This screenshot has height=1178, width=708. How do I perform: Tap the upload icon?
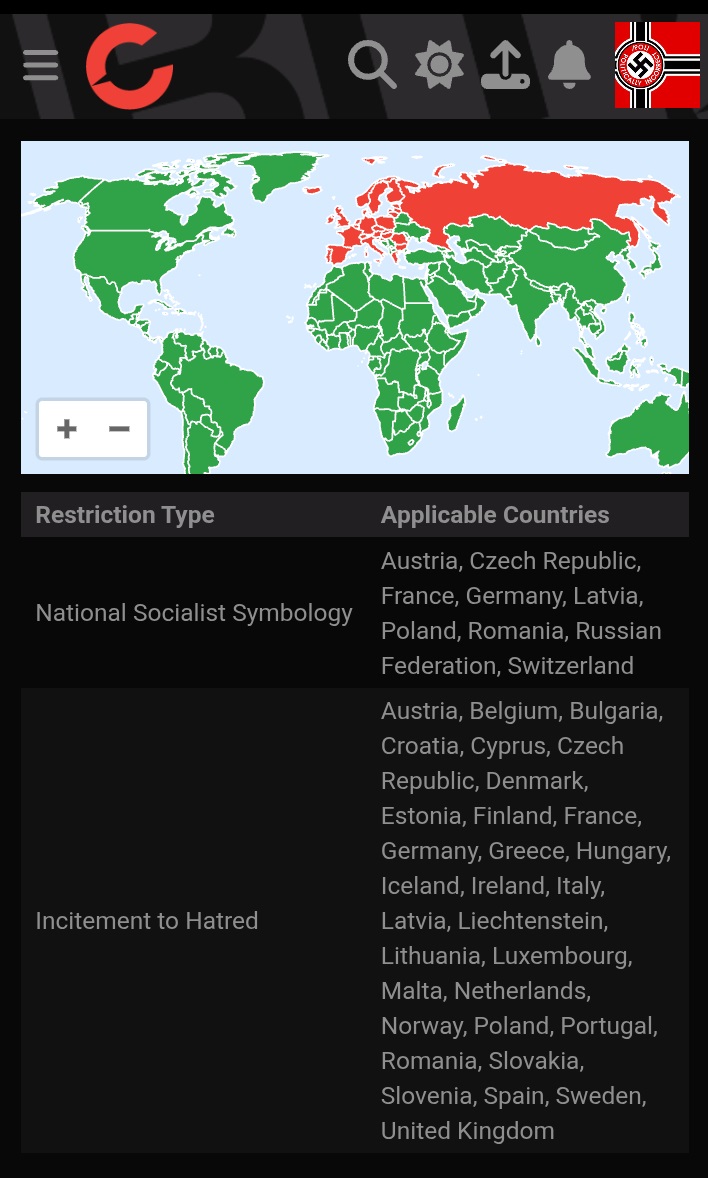(505, 65)
